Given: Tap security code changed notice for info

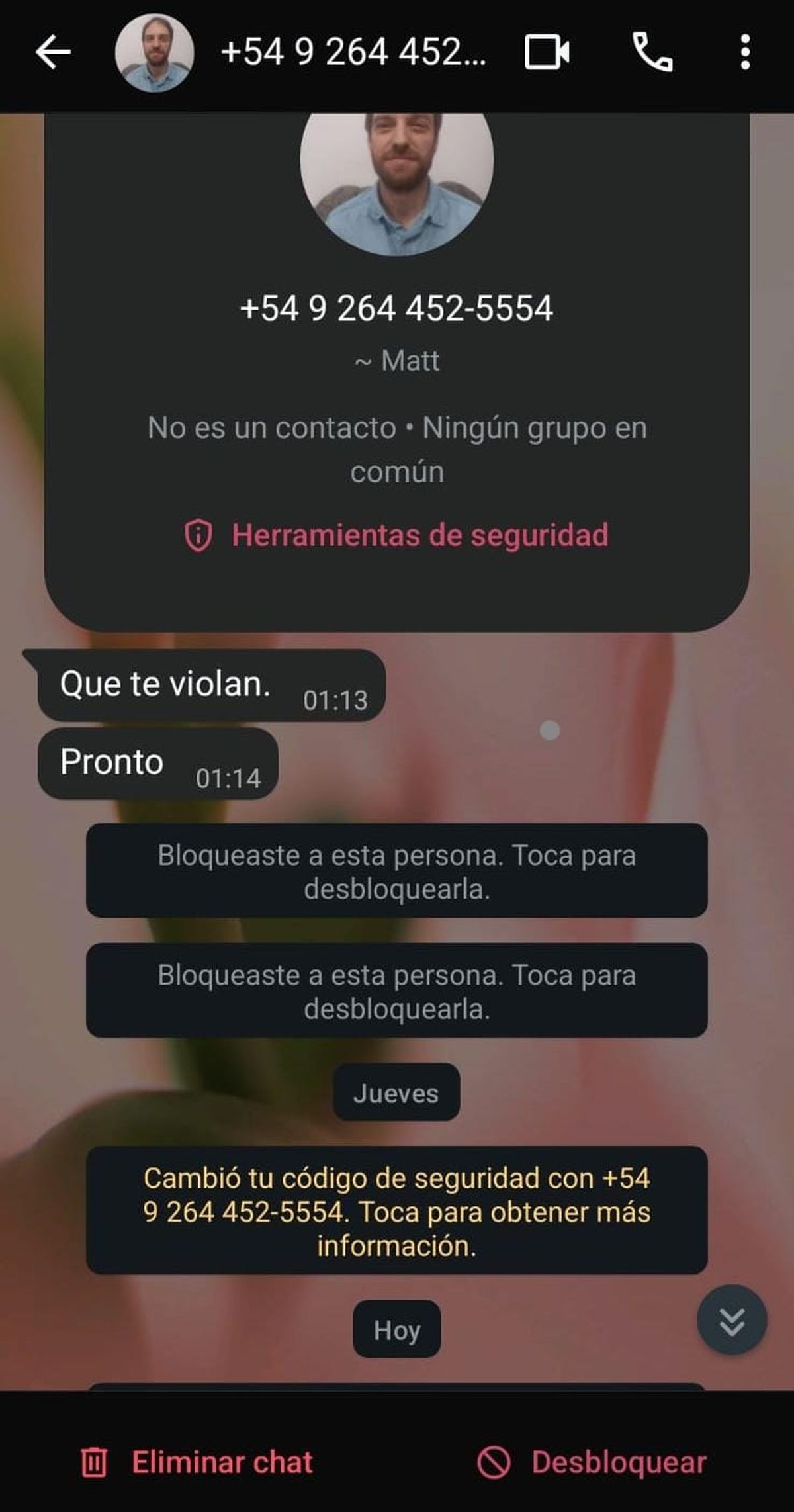Looking at the screenshot, I should tap(397, 1211).
